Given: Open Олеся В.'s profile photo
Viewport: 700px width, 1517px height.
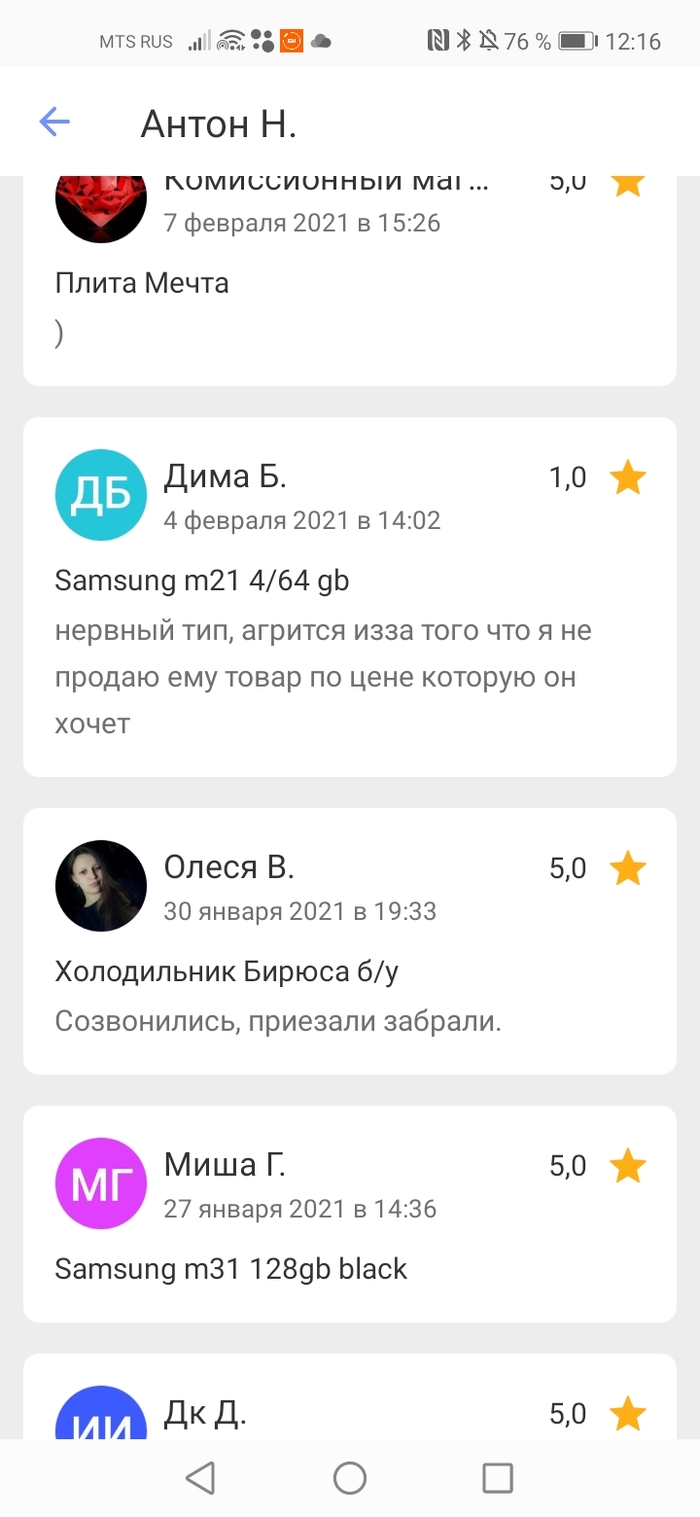Looking at the screenshot, I should (101, 886).
